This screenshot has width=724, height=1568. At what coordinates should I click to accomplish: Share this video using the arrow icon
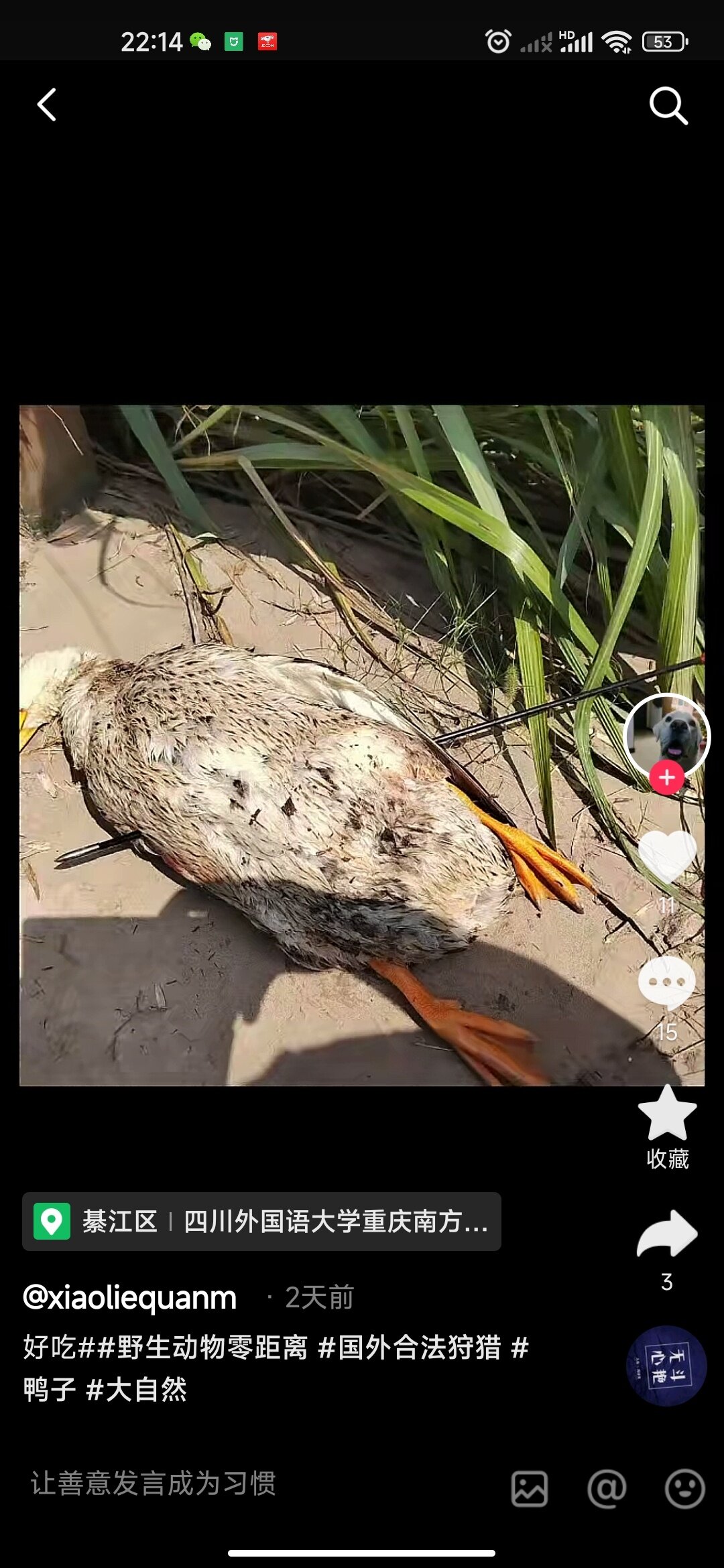[x=667, y=1234]
